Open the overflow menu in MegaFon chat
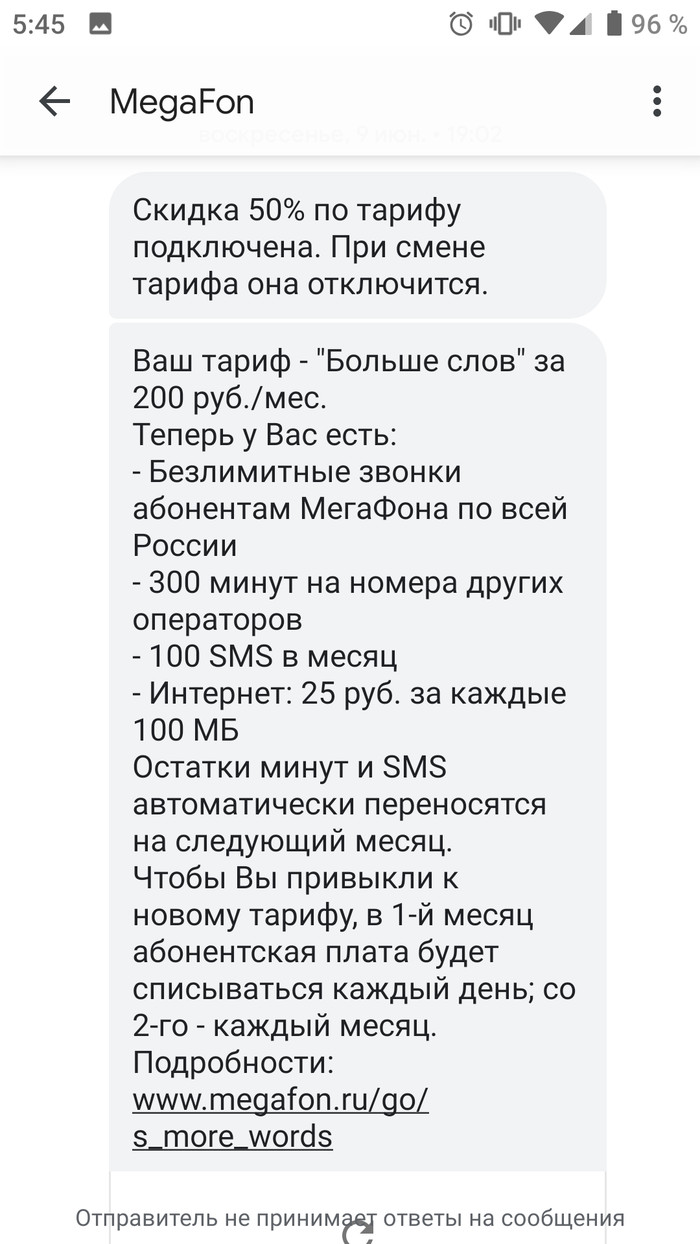 [x=657, y=101]
